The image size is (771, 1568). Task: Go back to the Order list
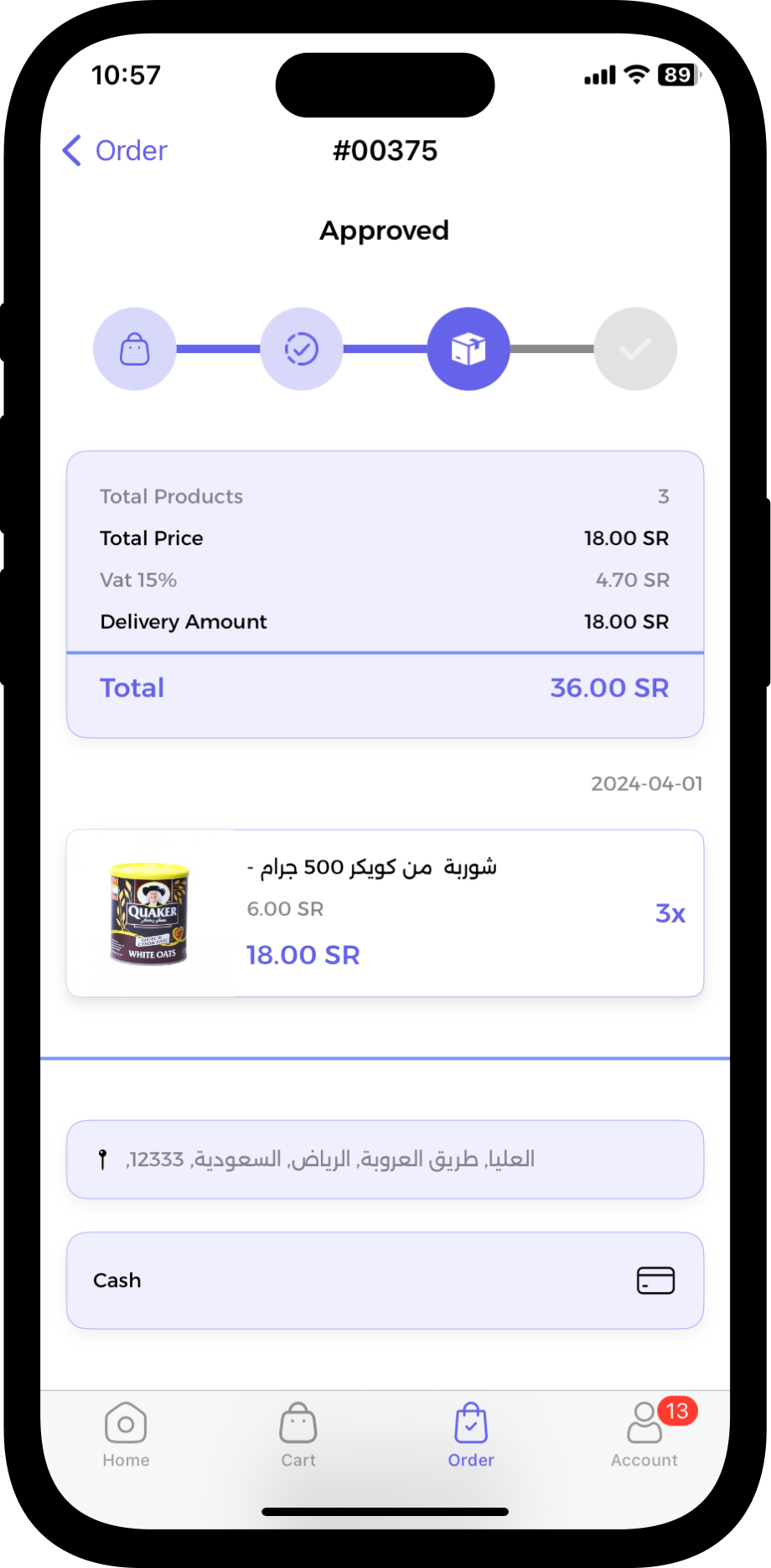[x=116, y=151]
